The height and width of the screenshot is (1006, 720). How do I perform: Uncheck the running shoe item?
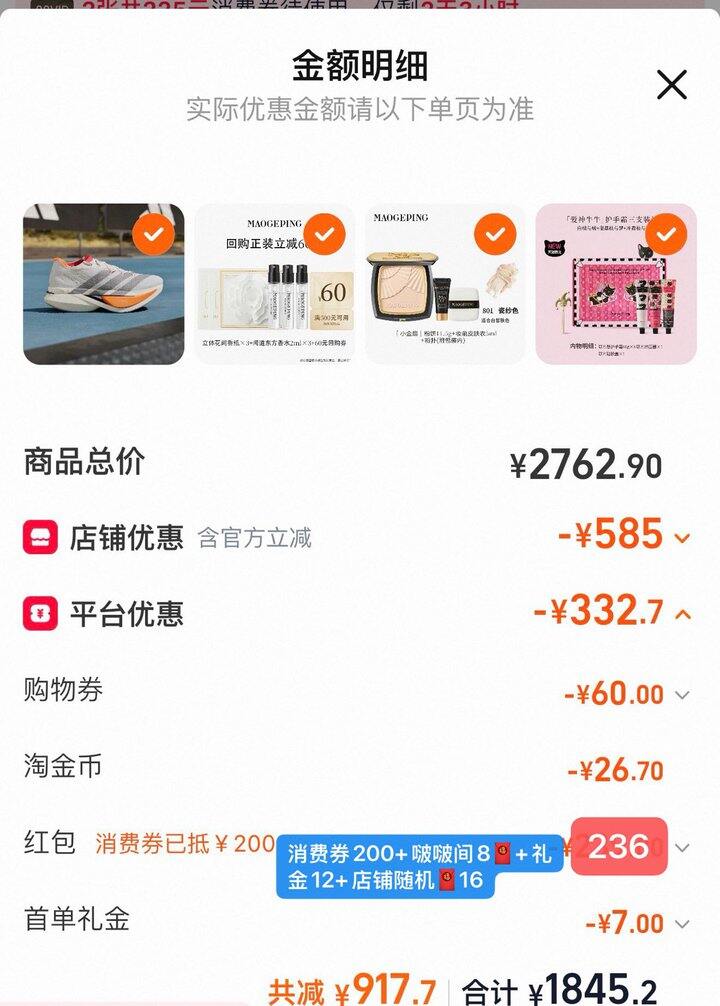pos(153,234)
